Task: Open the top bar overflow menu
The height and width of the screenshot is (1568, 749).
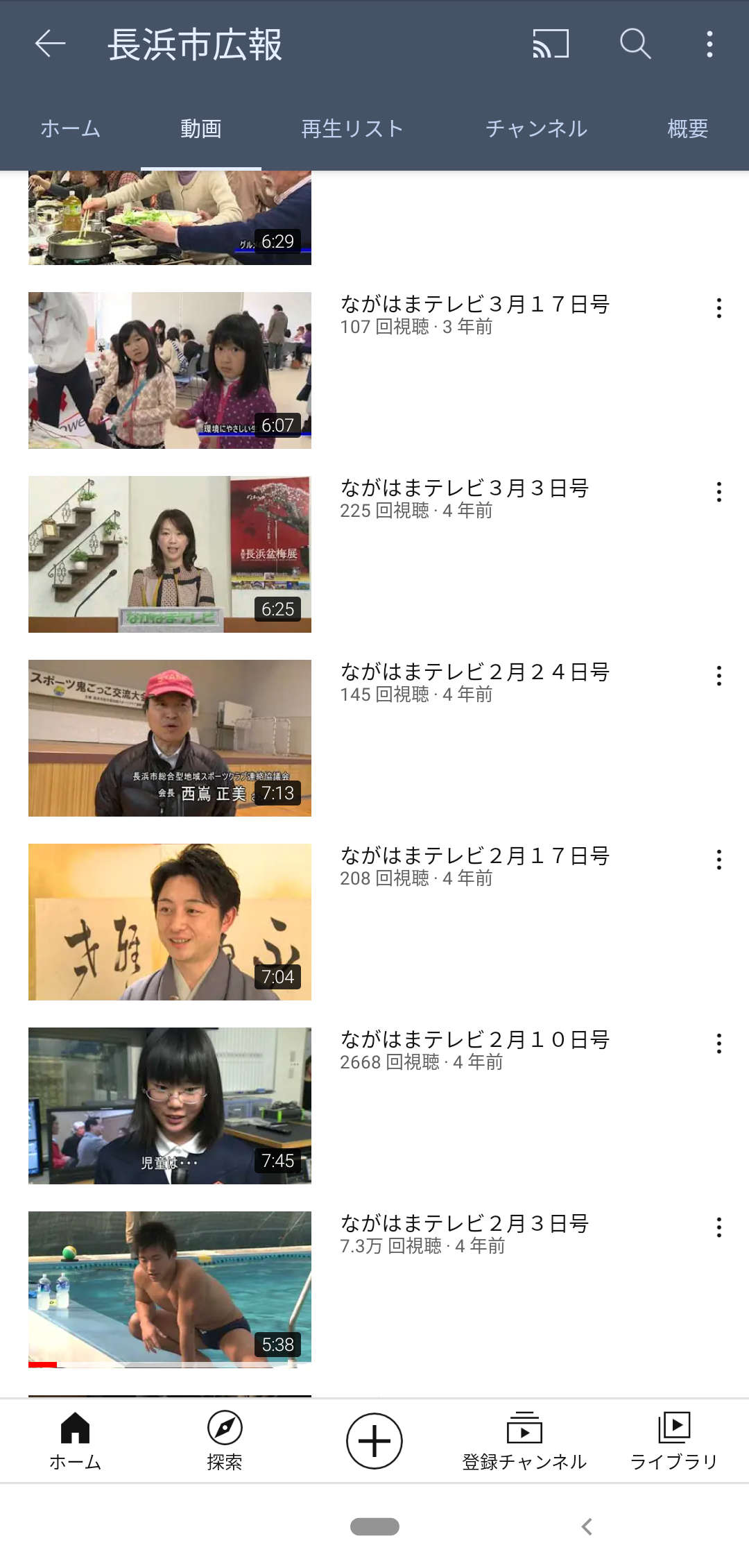Action: (709, 44)
